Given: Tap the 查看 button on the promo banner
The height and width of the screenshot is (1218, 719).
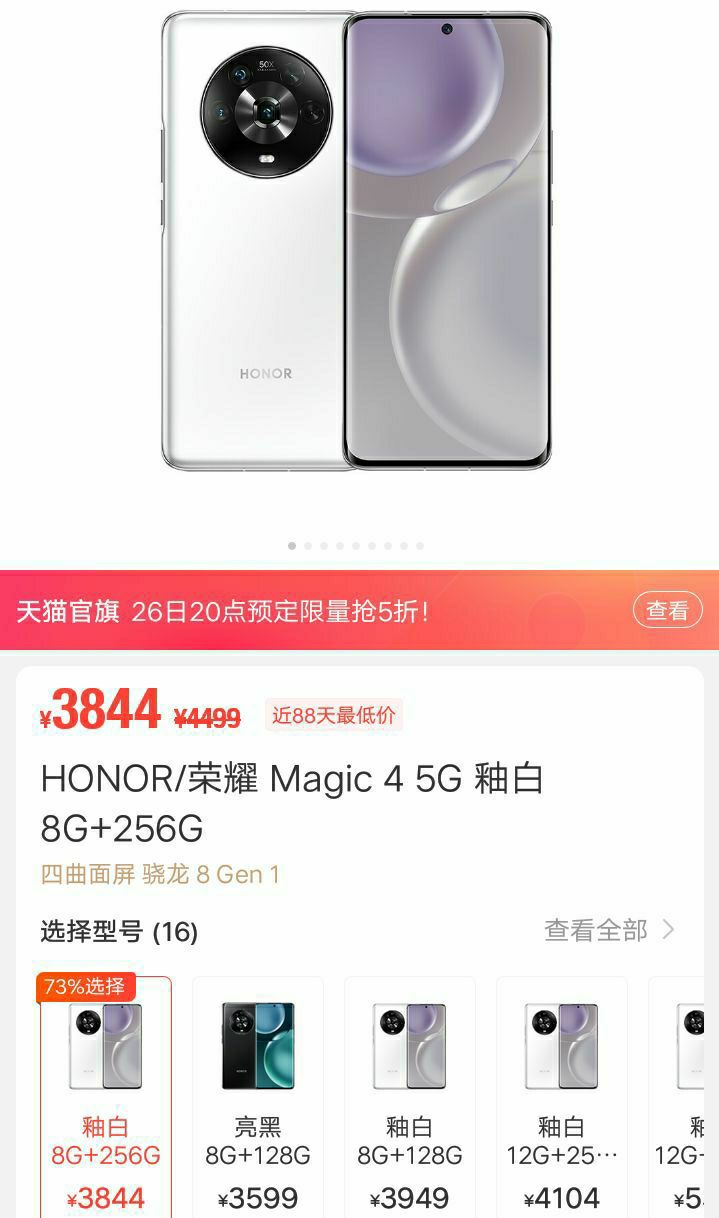Looking at the screenshot, I should coord(667,610).
